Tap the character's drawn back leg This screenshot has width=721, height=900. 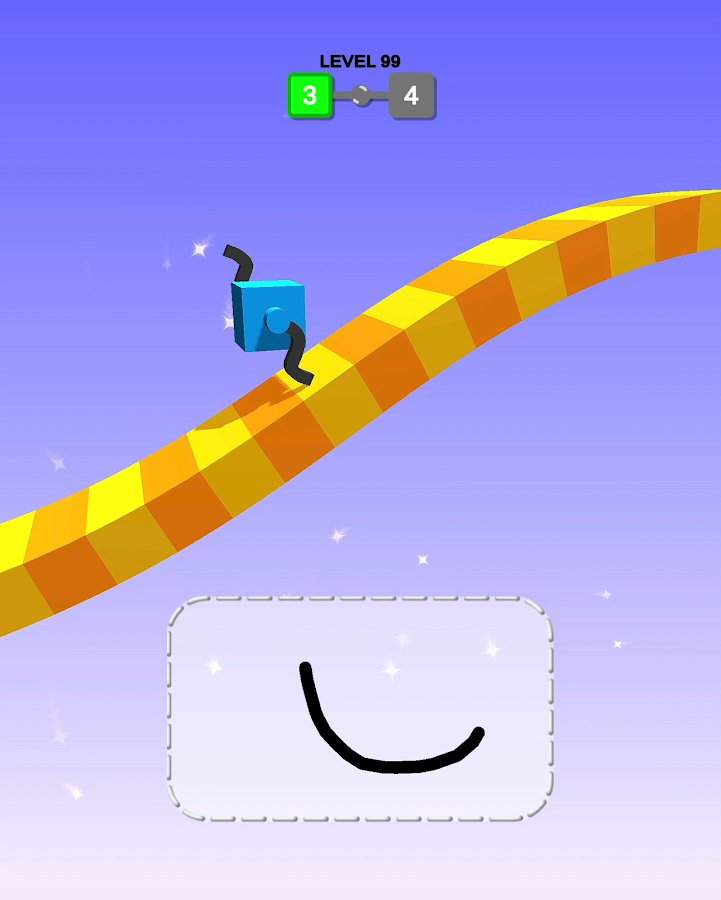click(245, 262)
